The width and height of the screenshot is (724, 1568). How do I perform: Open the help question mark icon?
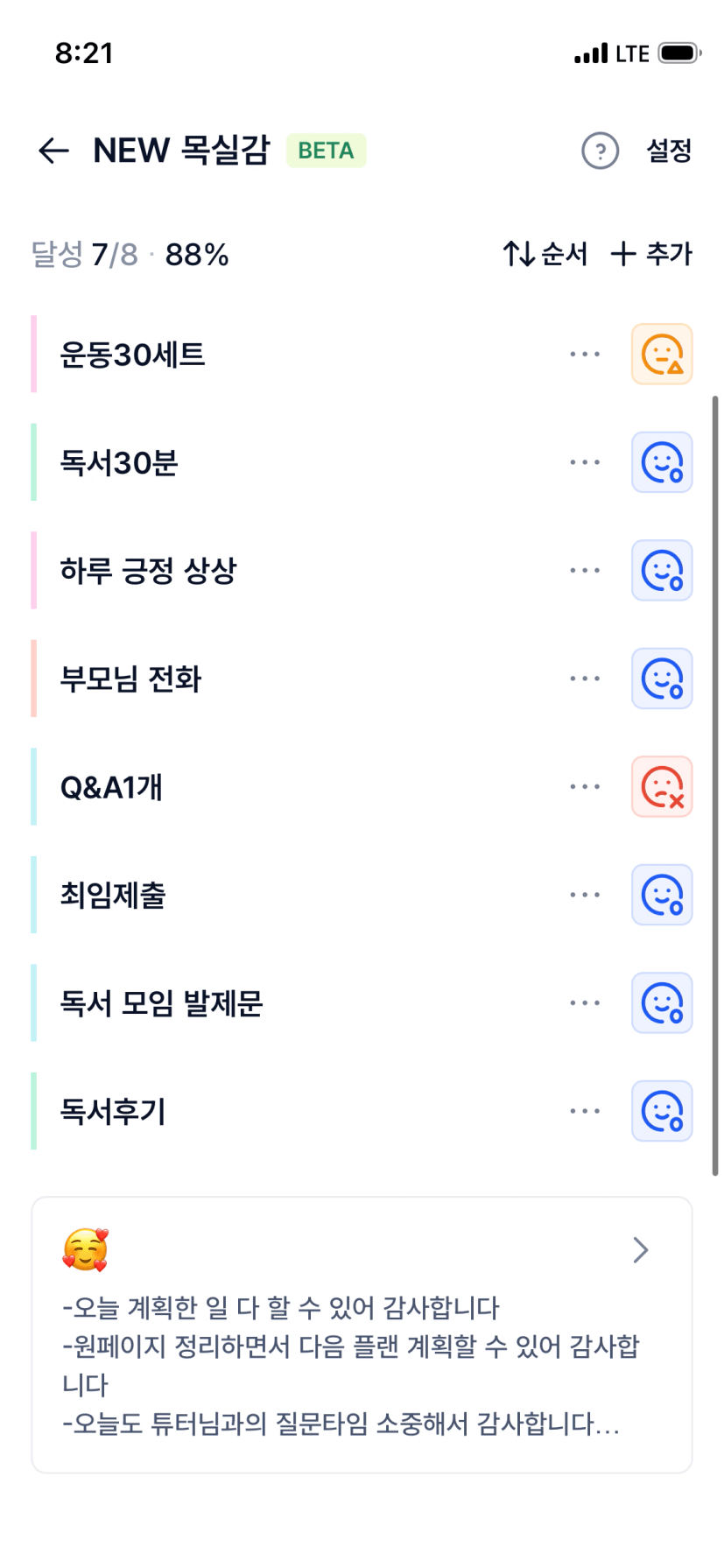point(600,151)
